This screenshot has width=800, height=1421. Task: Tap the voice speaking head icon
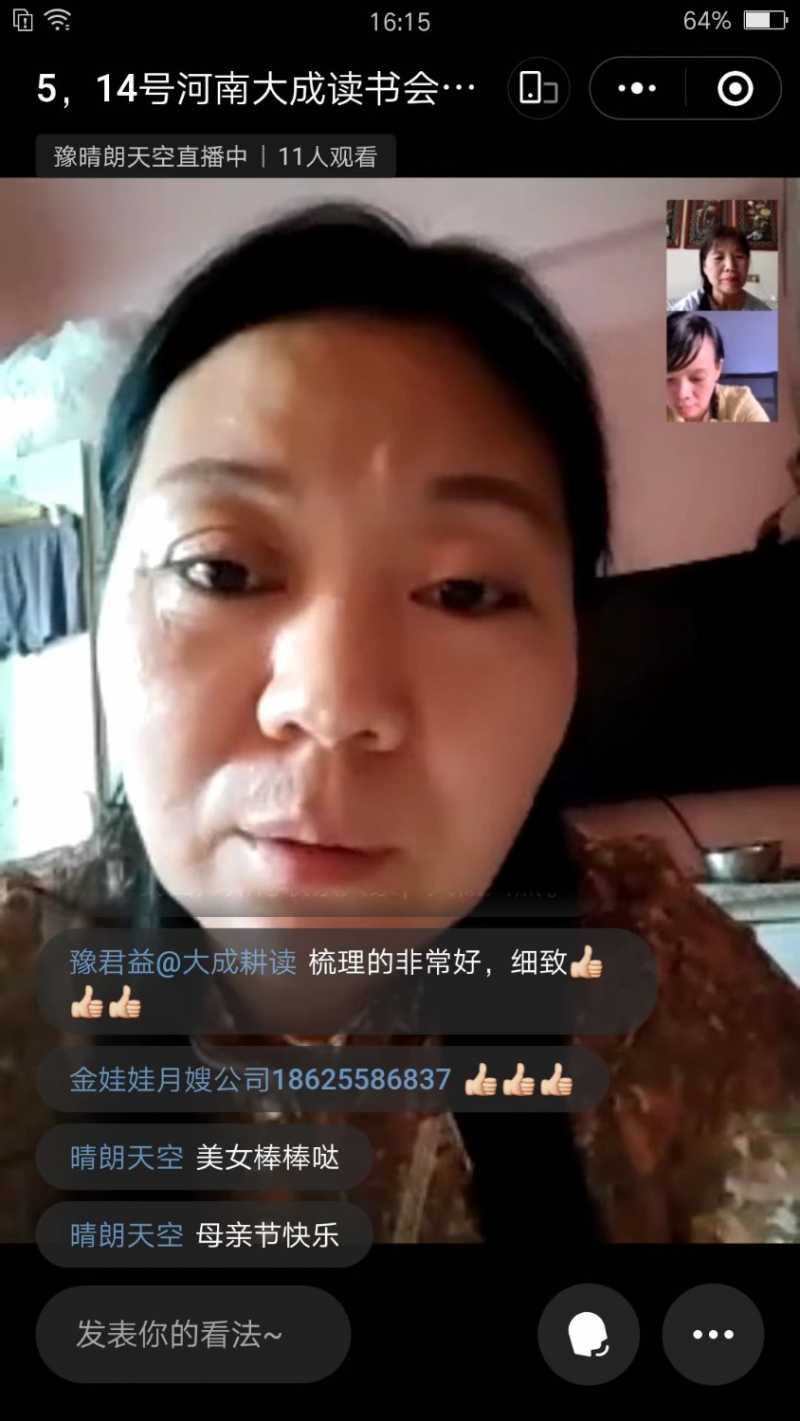[x=588, y=1334]
